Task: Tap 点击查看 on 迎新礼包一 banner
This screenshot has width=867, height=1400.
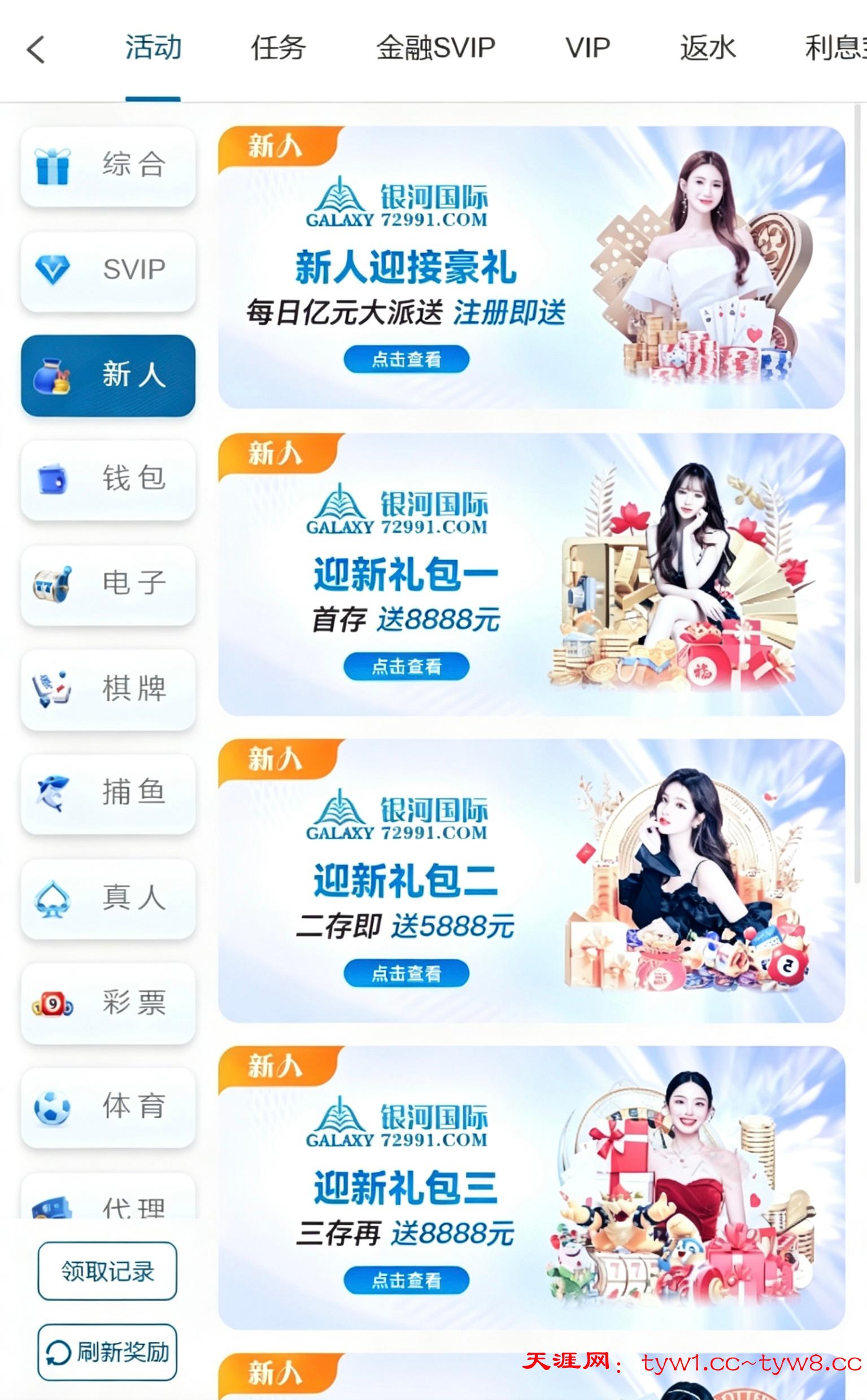Action: [406, 666]
